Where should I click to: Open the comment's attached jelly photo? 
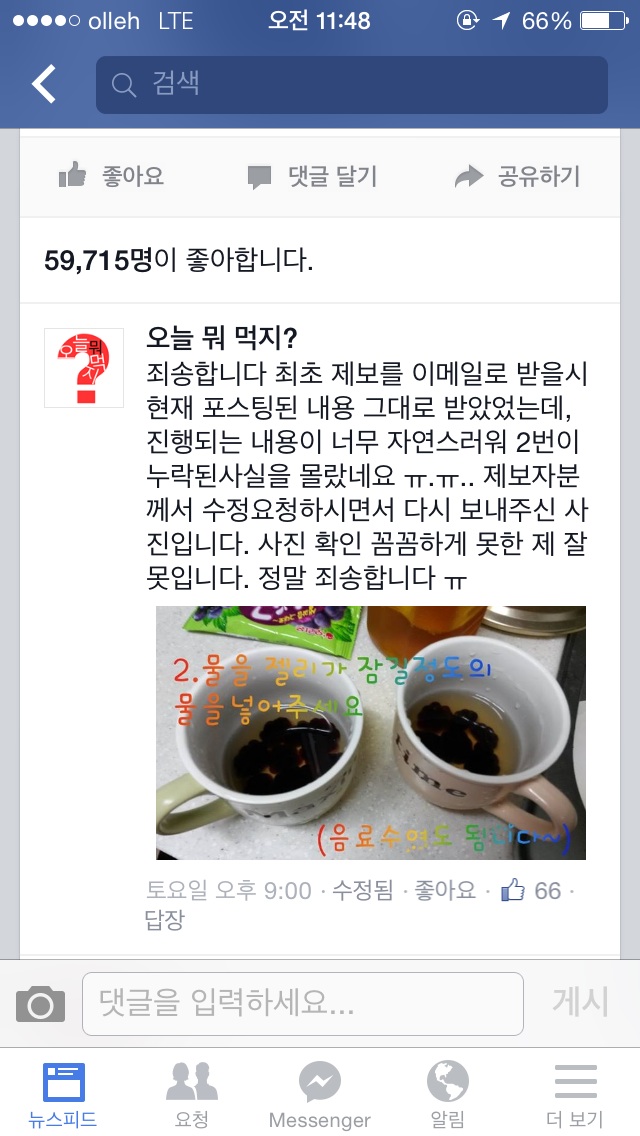coord(370,732)
